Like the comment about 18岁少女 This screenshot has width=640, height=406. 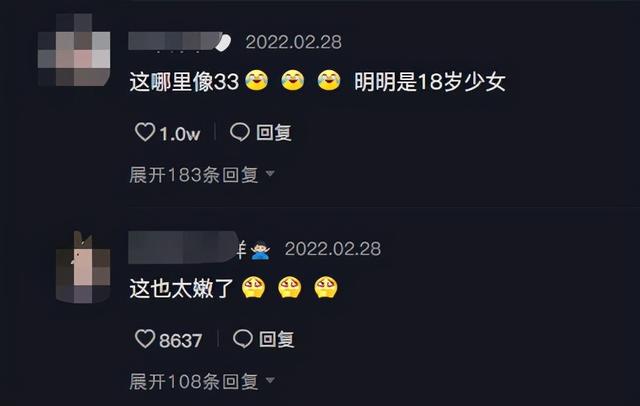click(x=145, y=132)
